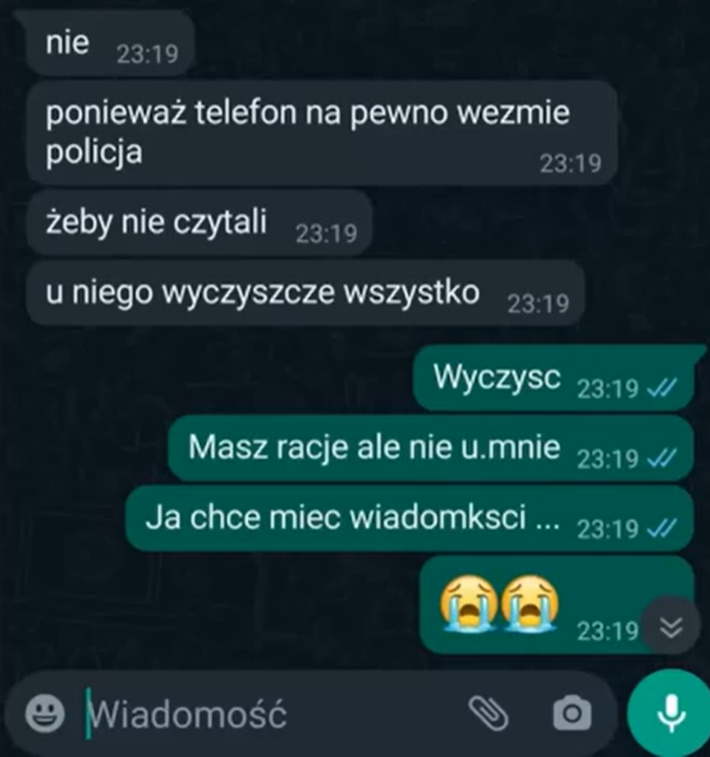Open the attachment paperclip menu
The width and height of the screenshot is (710, 757).
coord(487,713)
